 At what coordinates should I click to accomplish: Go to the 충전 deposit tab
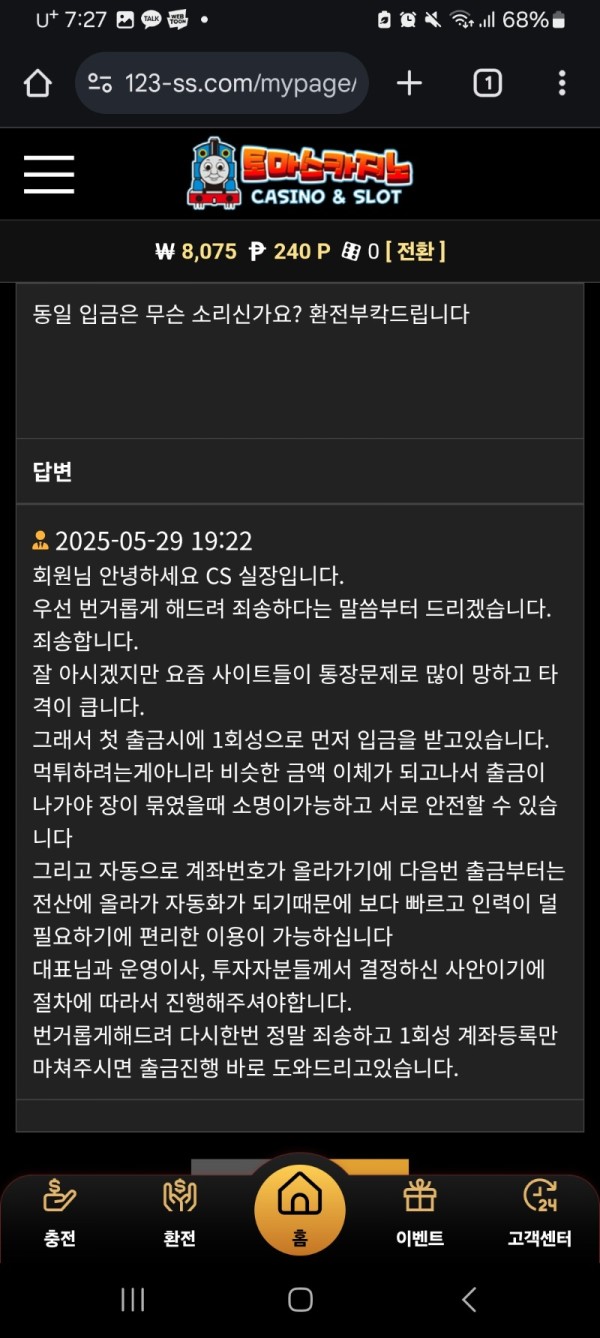60,1213
